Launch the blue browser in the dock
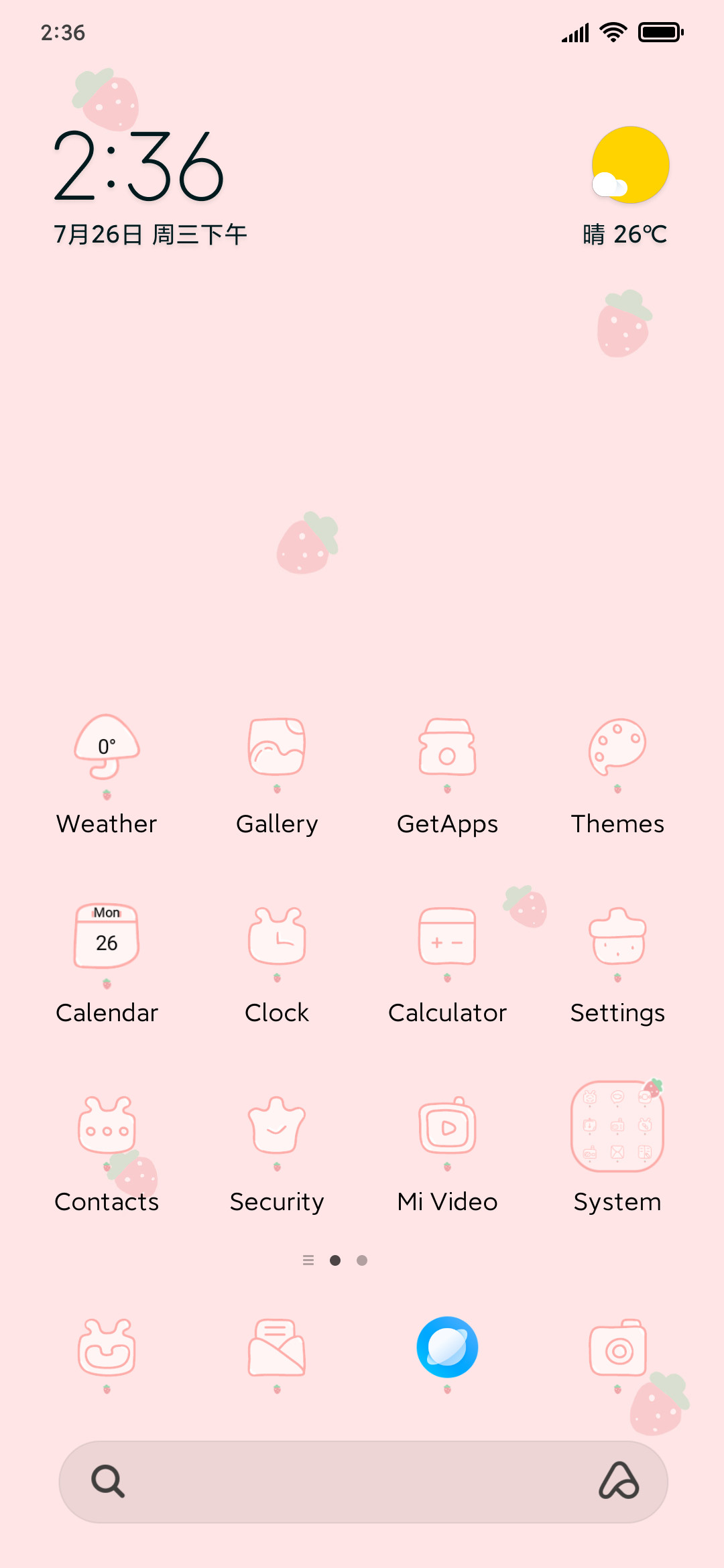The image size is (724, 1568). (447, 1348)
